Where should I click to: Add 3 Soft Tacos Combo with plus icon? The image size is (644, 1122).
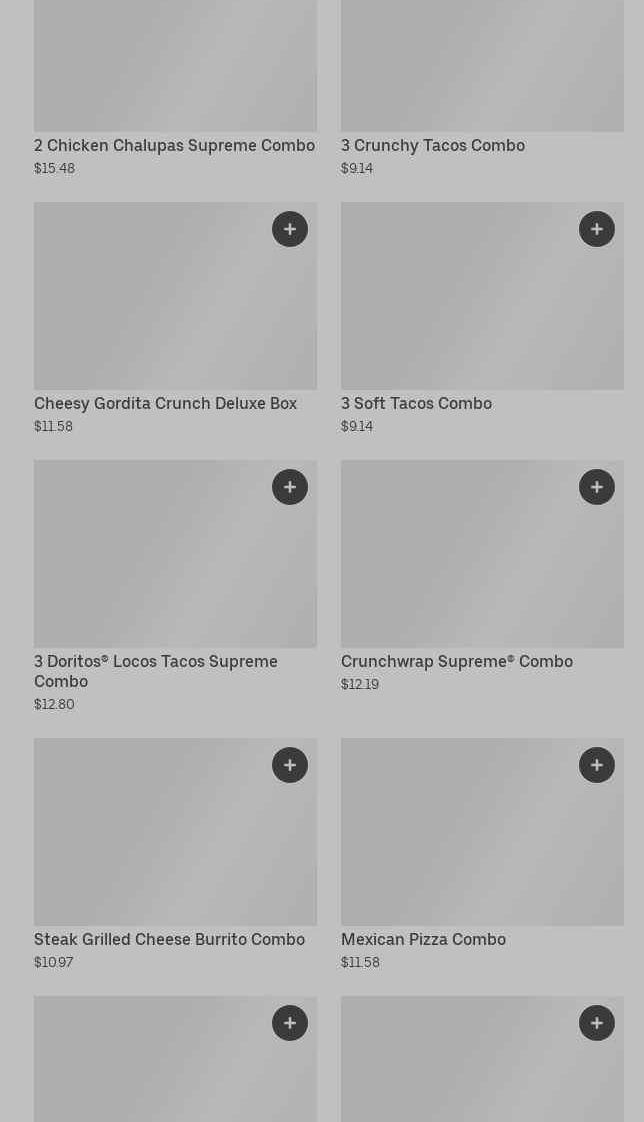pos(597,229)
